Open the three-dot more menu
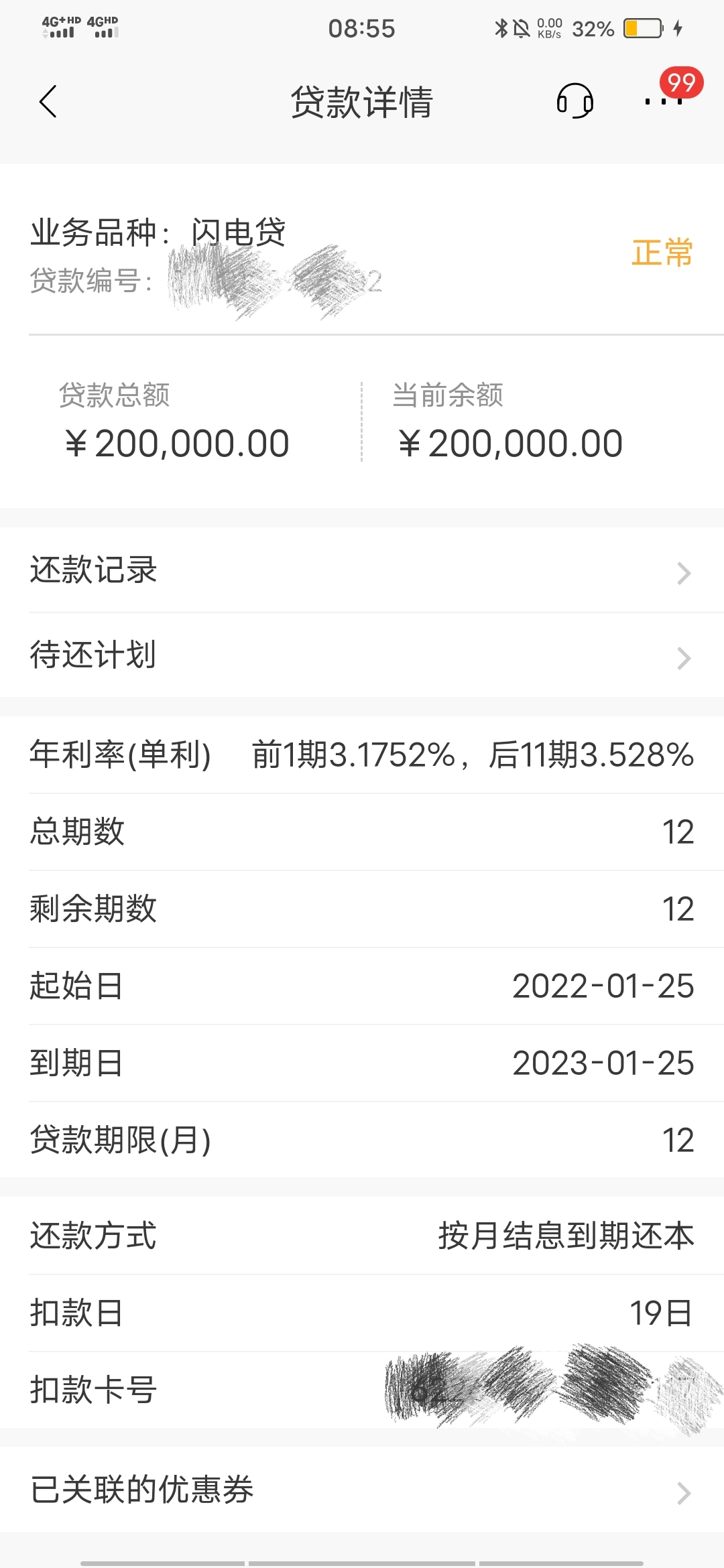Viewport: 724px width, 1568px height. coord(664,102)
